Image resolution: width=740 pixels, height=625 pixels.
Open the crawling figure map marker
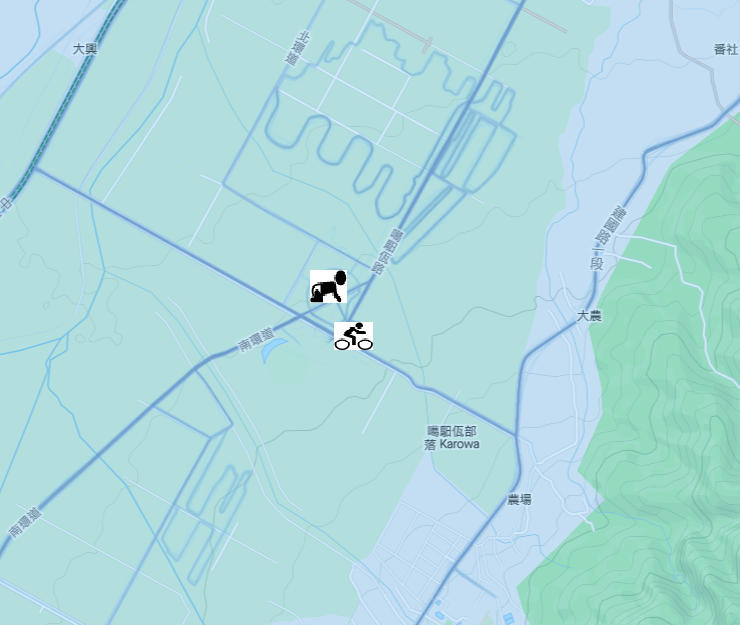point(328,287)
